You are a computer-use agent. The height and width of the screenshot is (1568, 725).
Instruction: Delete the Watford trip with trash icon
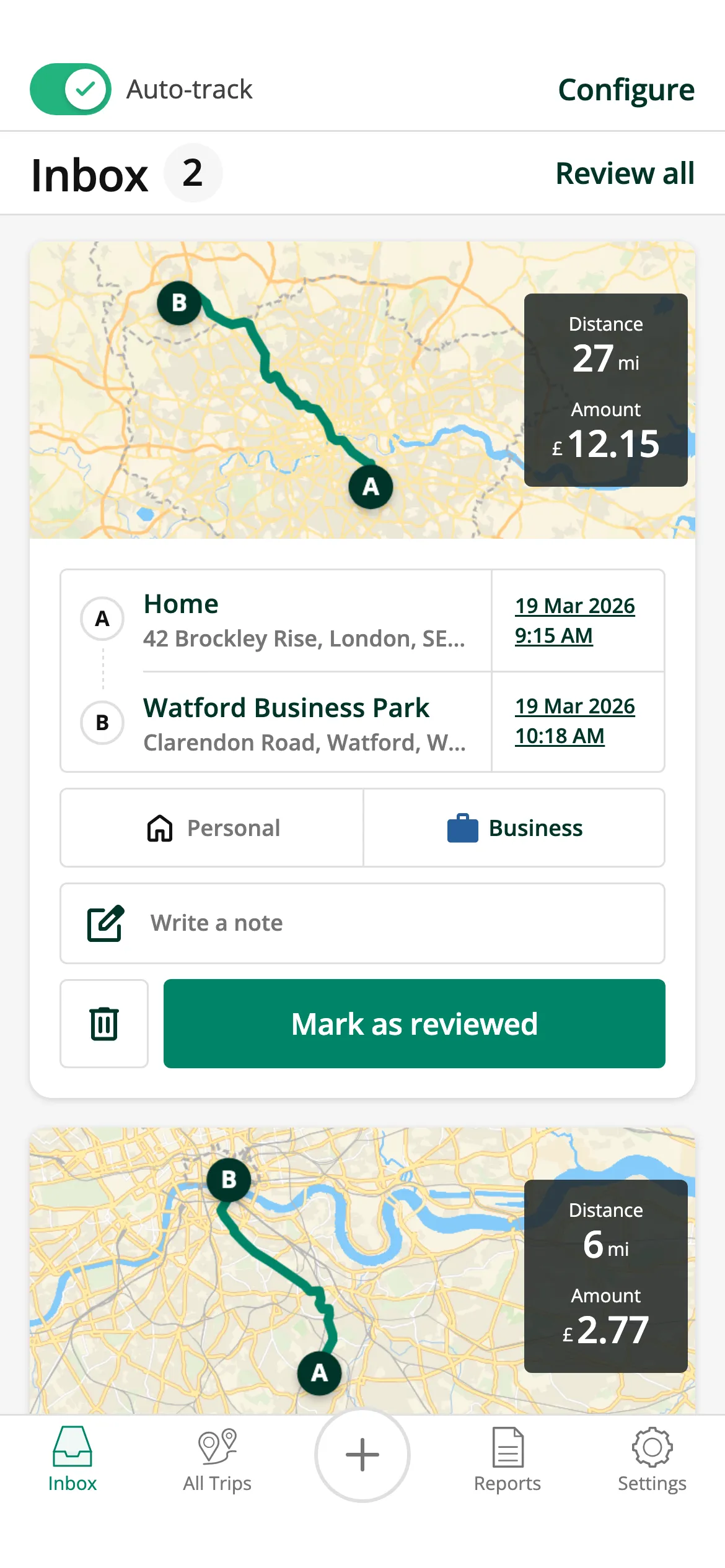tap(104, 1024)
